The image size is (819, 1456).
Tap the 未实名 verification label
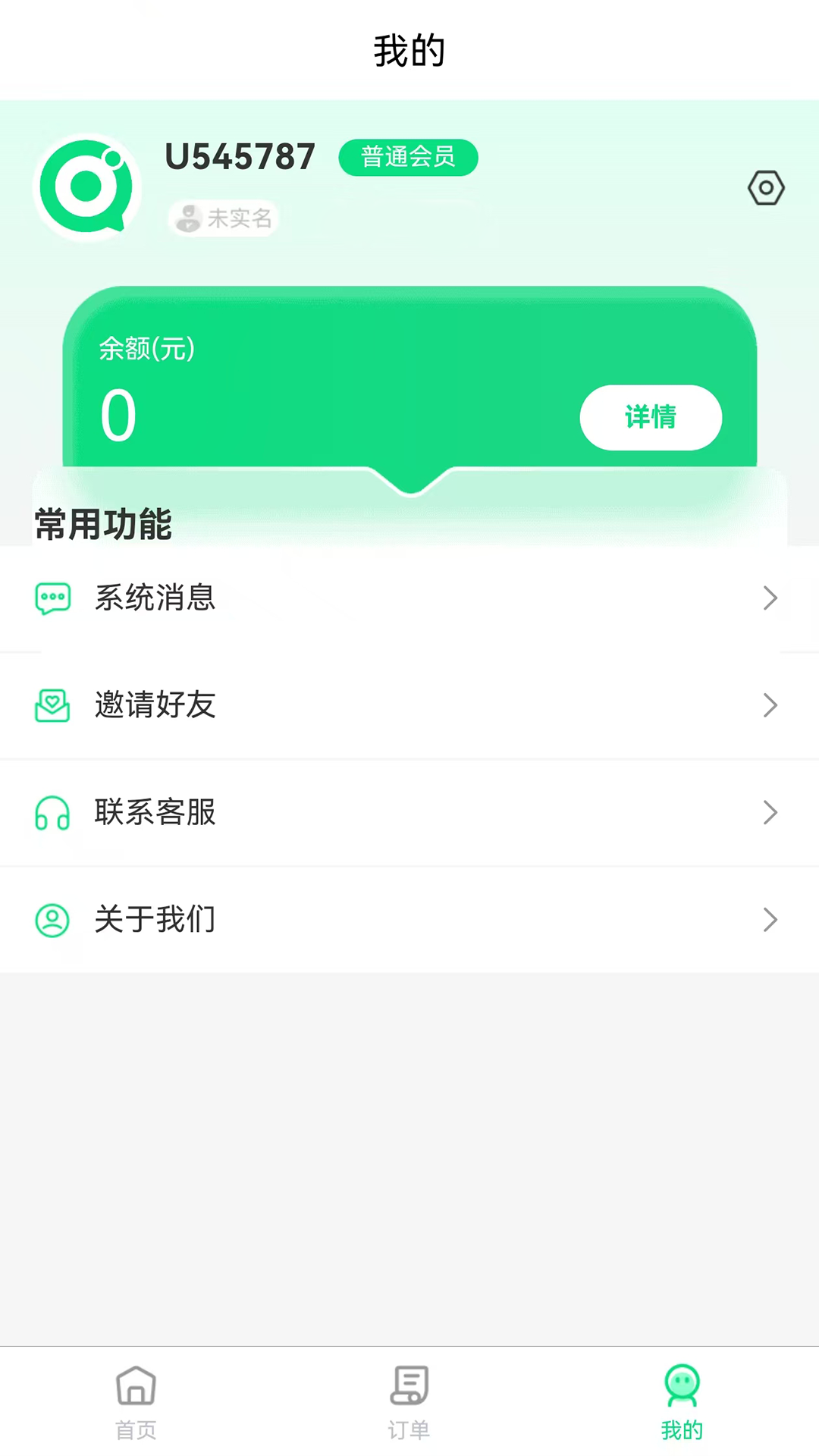(224, 218)
